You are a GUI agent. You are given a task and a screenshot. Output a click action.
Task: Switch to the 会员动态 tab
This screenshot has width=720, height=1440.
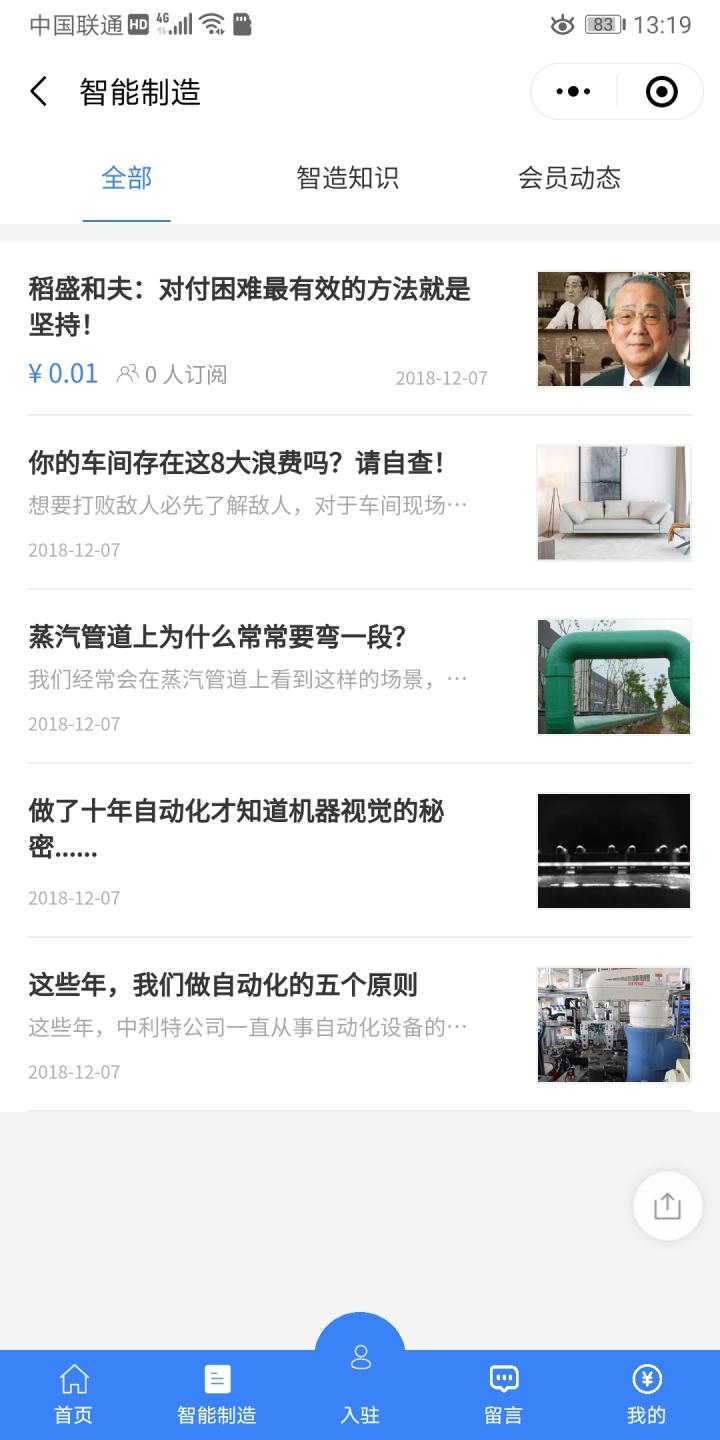pos(569,178)
